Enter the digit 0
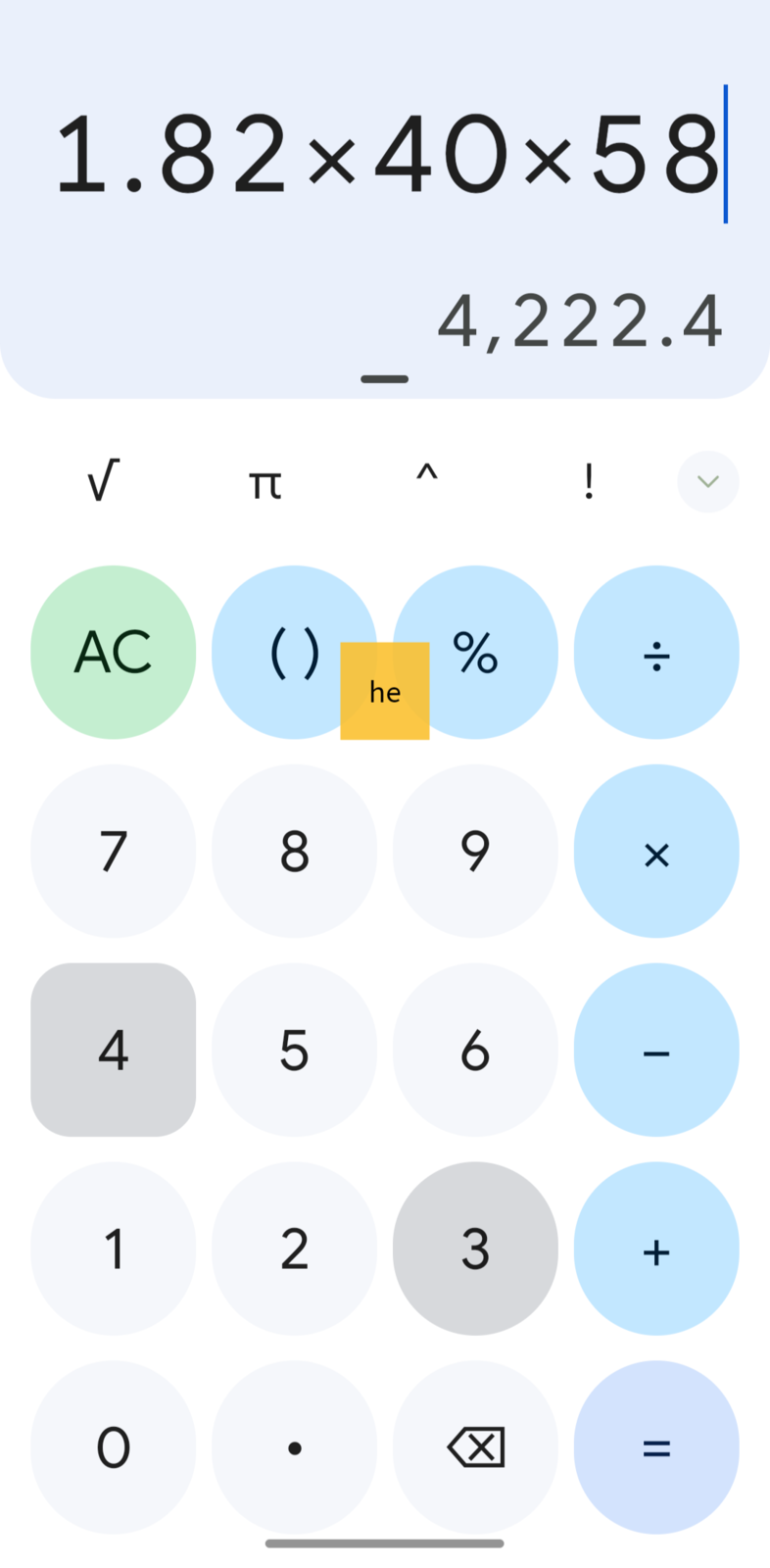This screenshot has height=1568, width=770. (x=114, y=1447)
